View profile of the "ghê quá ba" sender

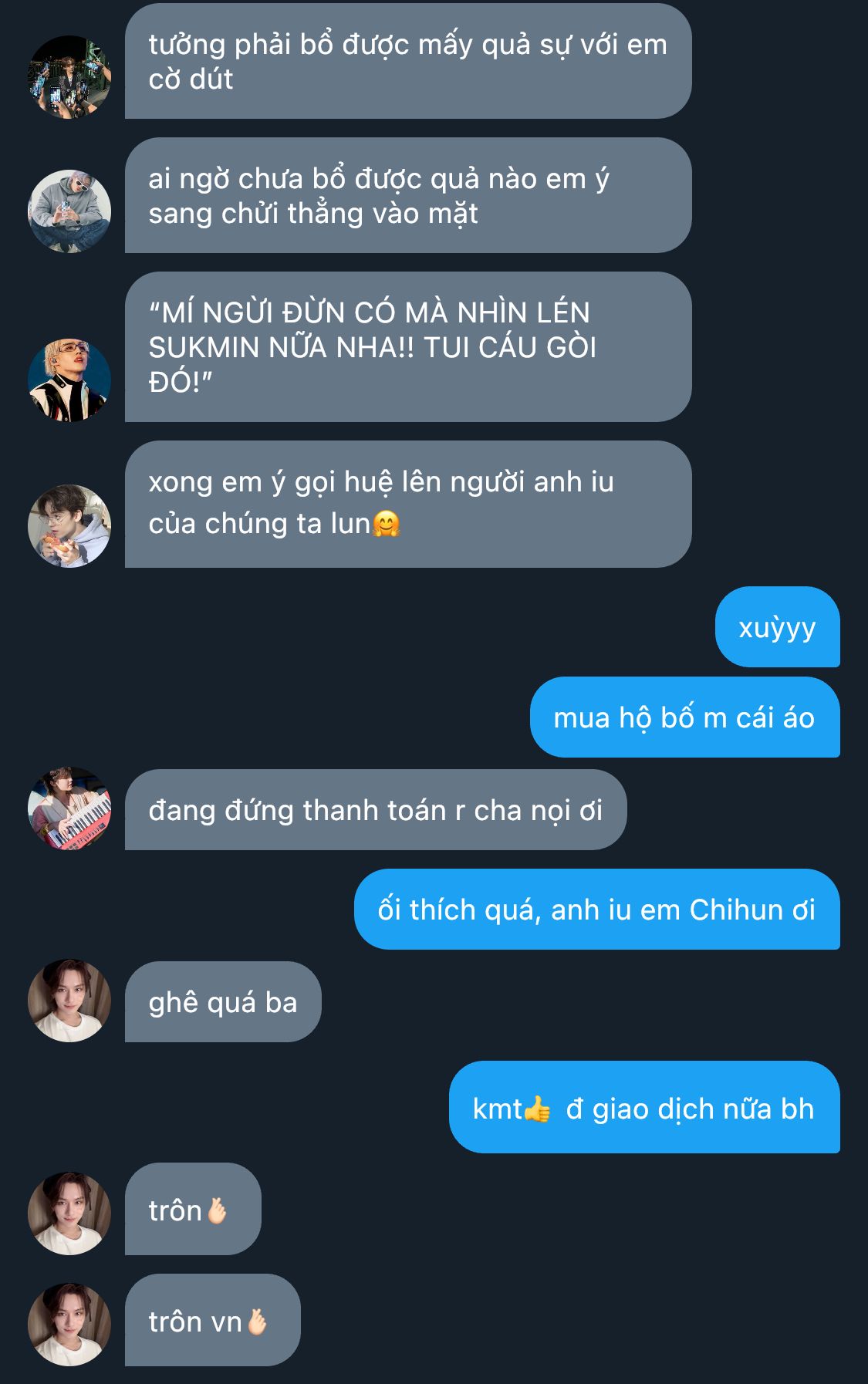tap(69, 1001)
